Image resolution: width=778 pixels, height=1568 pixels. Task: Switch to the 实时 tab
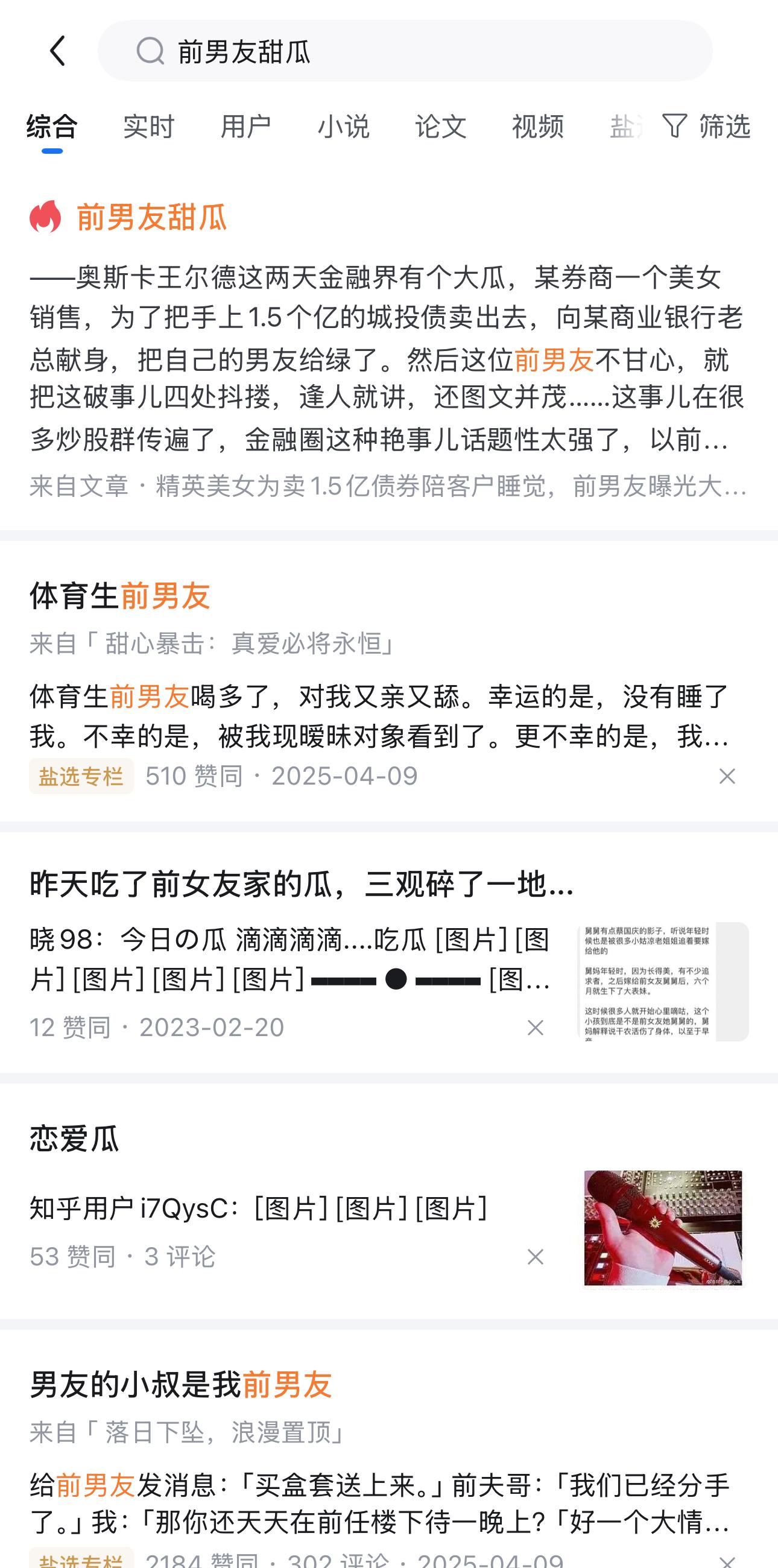[147, 128]
